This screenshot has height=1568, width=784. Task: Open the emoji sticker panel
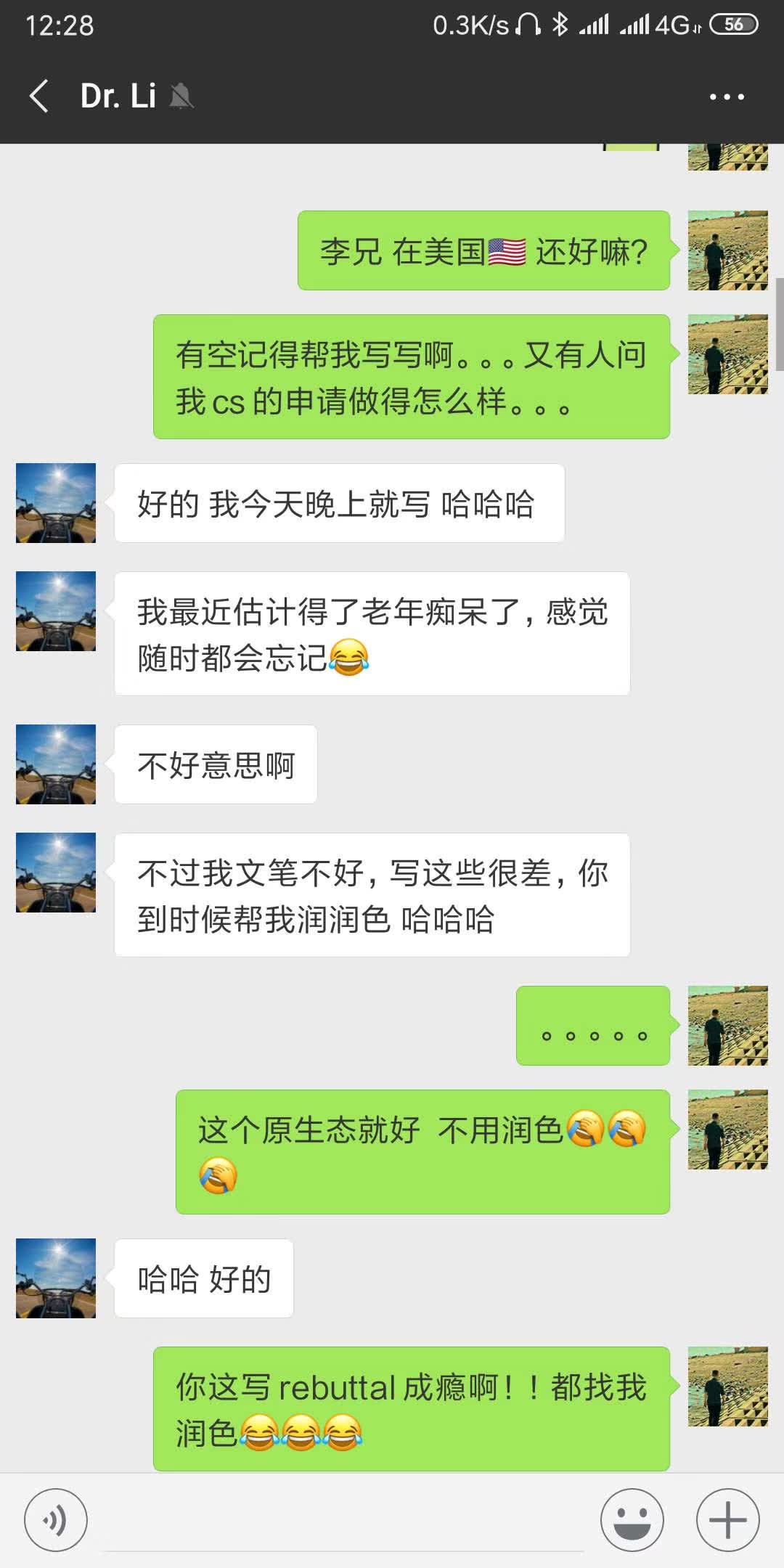point(632,1520)
